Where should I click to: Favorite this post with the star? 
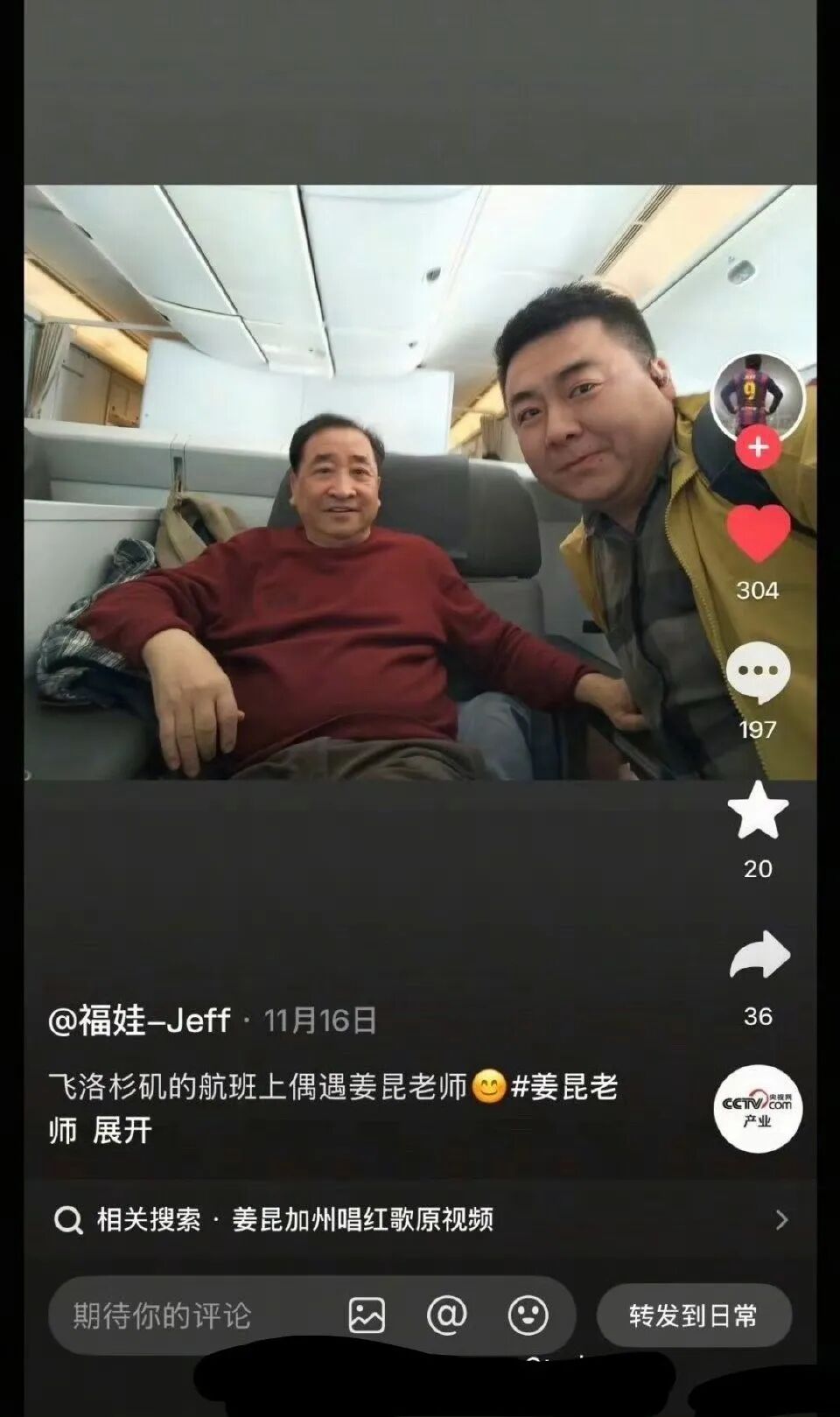click(758, 810)
